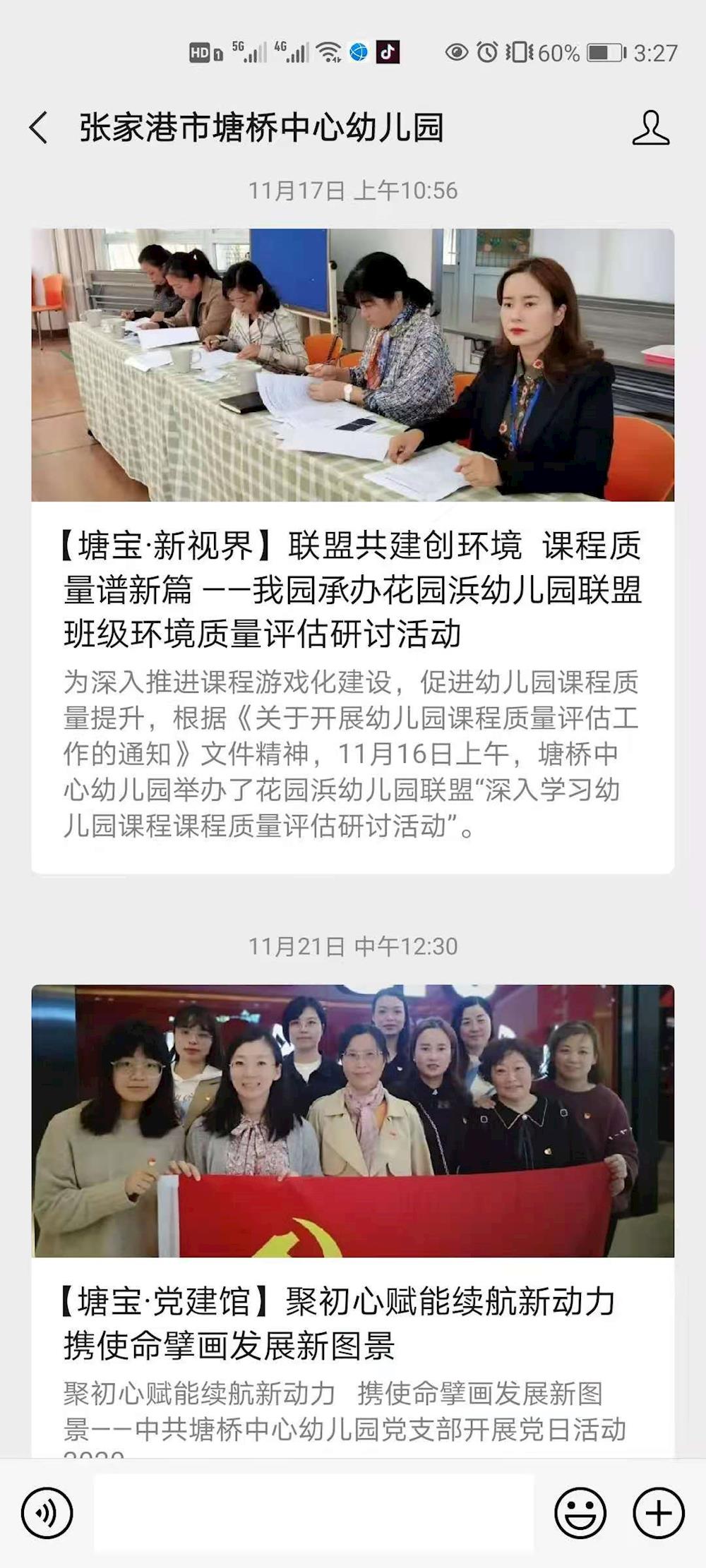Open the emoji picker

click(x=580, y=1512)
